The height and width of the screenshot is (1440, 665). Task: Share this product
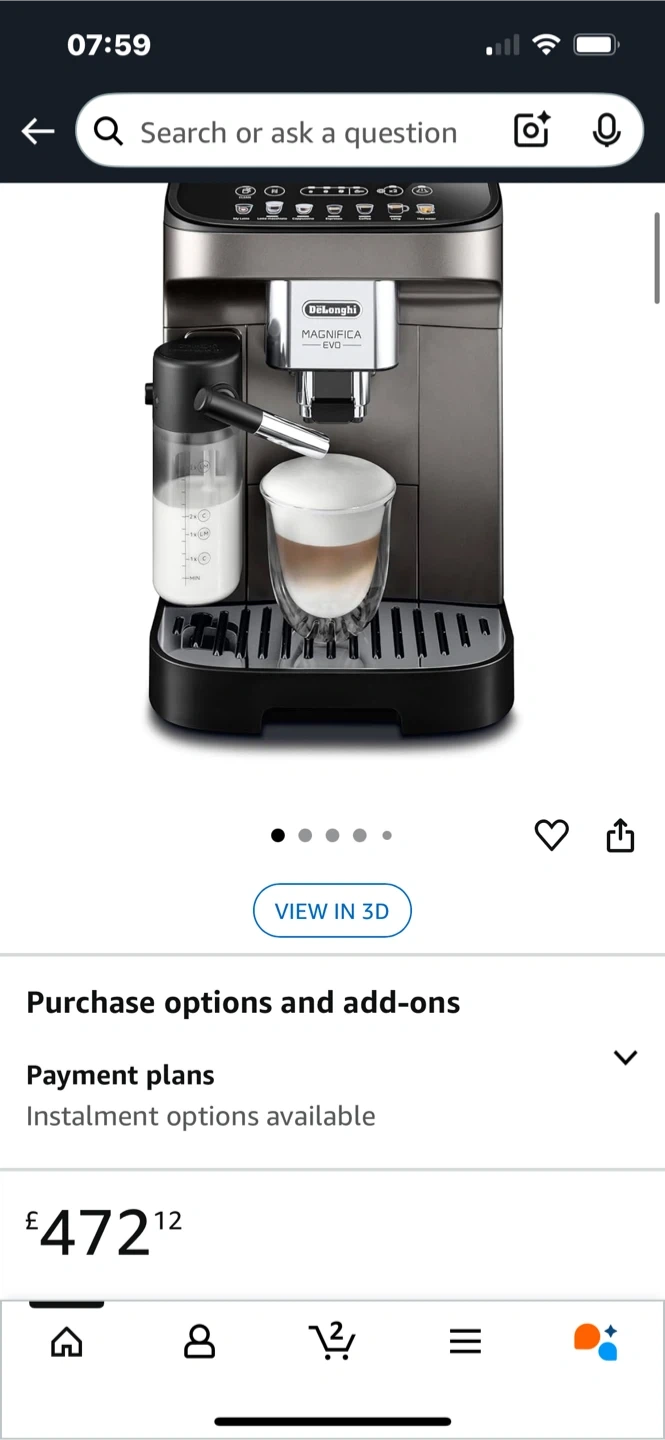point(620,835)
